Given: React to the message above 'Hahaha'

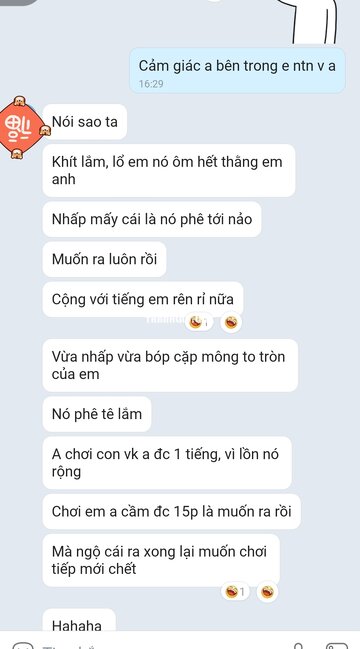Looking at the screenshot, I should pos(267,592).
